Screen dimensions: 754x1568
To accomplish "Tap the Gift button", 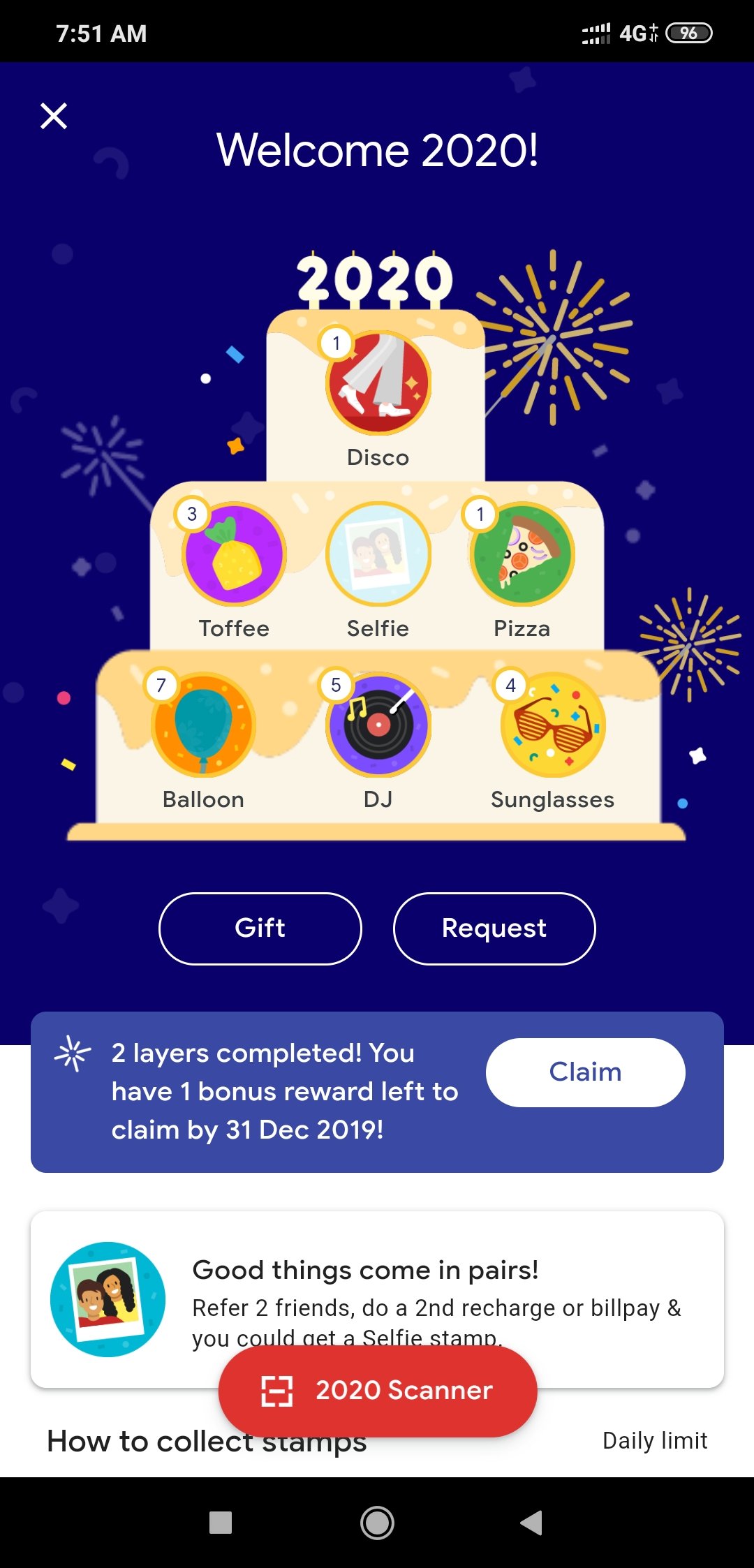I will click(x=260, y=929).
